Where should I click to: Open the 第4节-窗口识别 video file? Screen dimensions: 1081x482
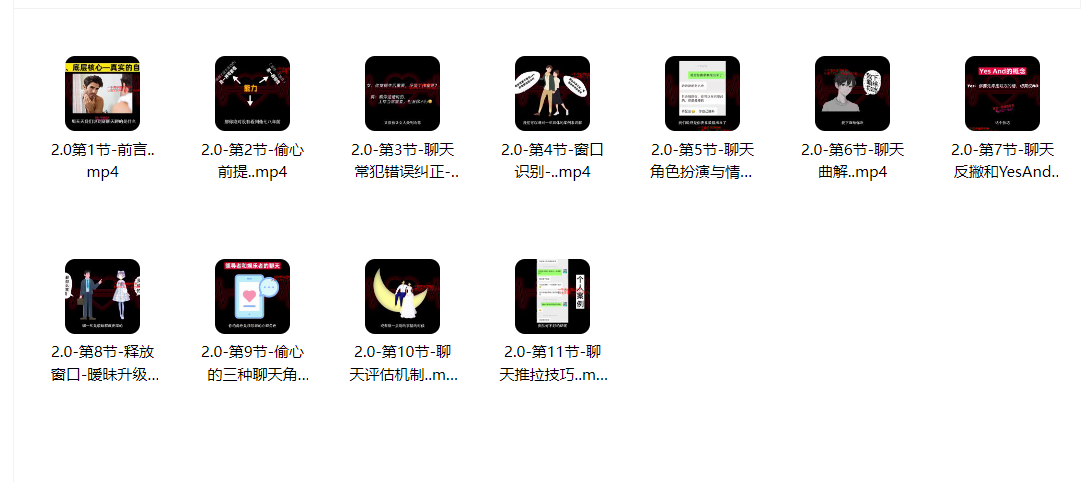tap(552, 93)
